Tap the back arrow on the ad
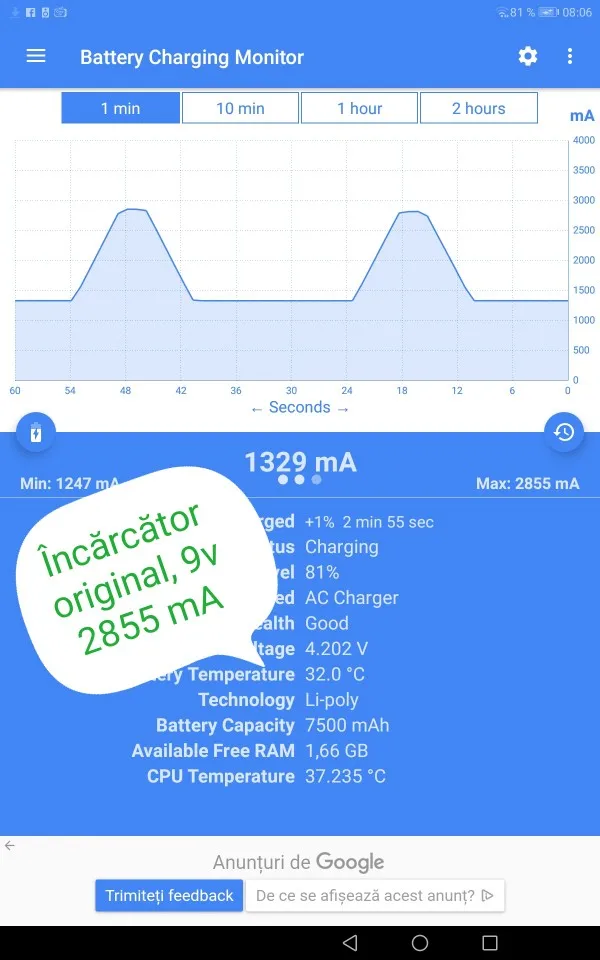This screenshot has width=600, height=960. click(10, 846)
